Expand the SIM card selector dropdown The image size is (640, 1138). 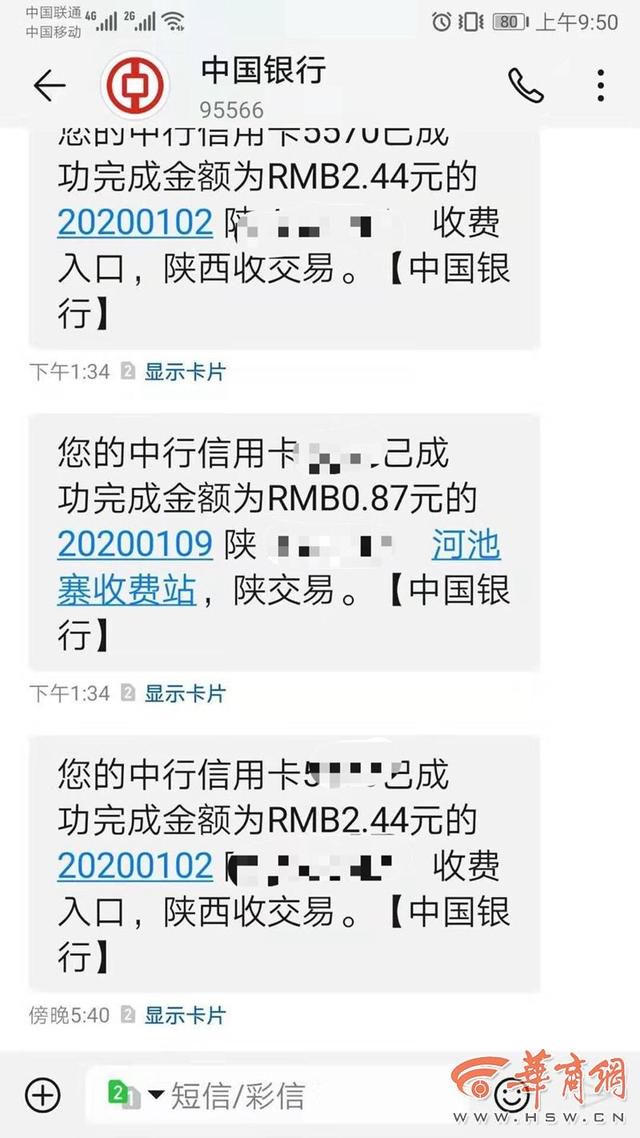[x=135, y=1094]
